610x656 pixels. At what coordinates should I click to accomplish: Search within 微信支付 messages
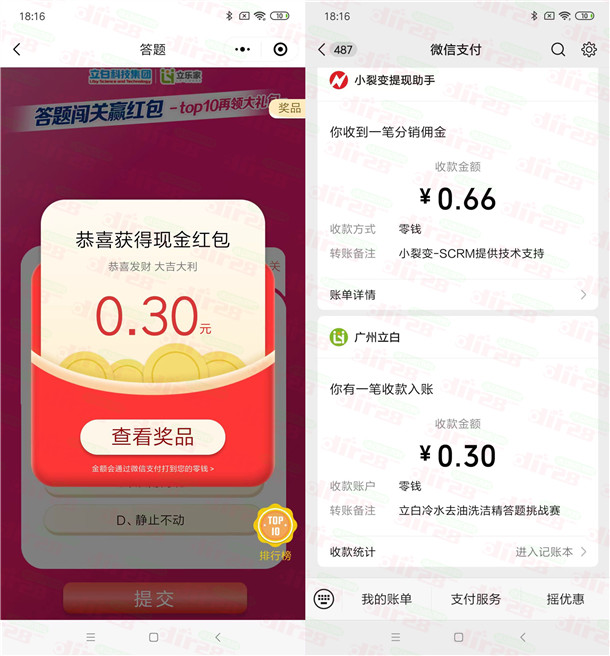[558, 49]
